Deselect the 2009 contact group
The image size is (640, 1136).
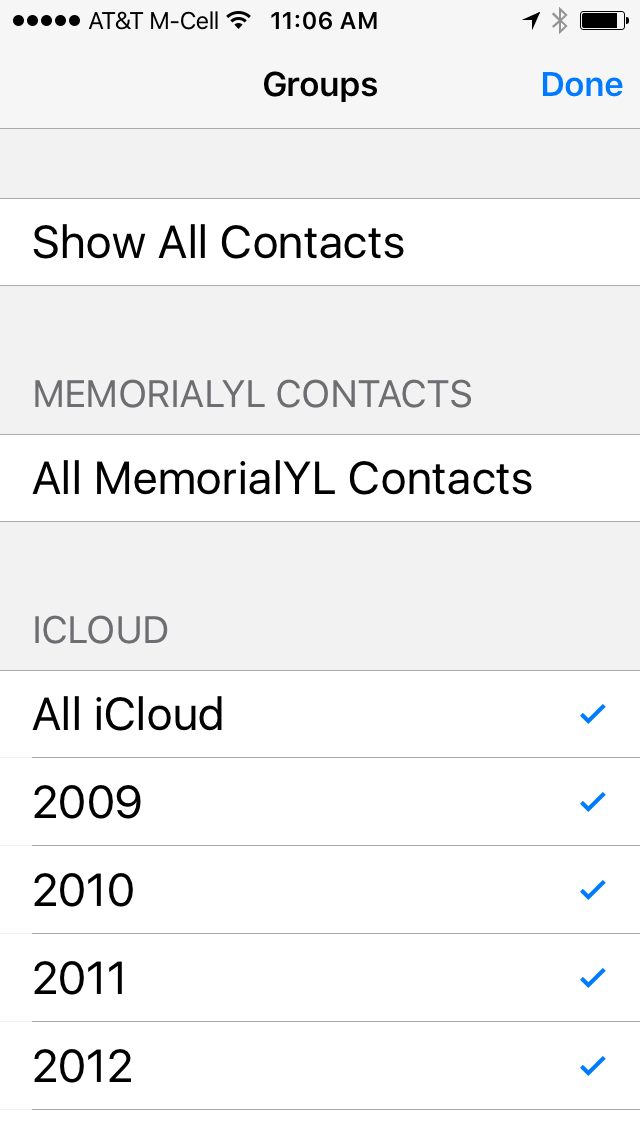[x=320, y=802]
